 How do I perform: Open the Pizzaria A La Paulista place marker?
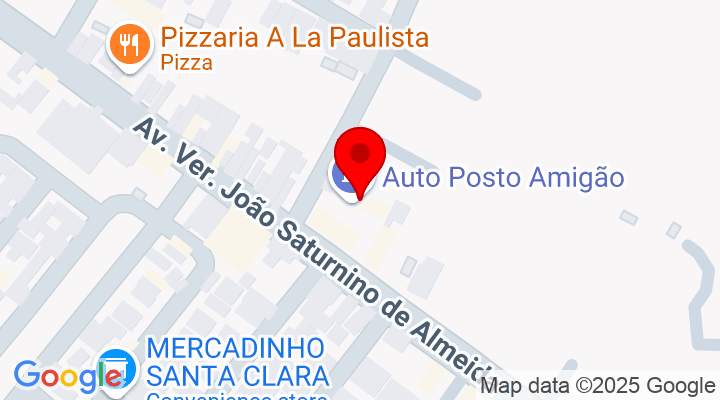click(127, 44)
